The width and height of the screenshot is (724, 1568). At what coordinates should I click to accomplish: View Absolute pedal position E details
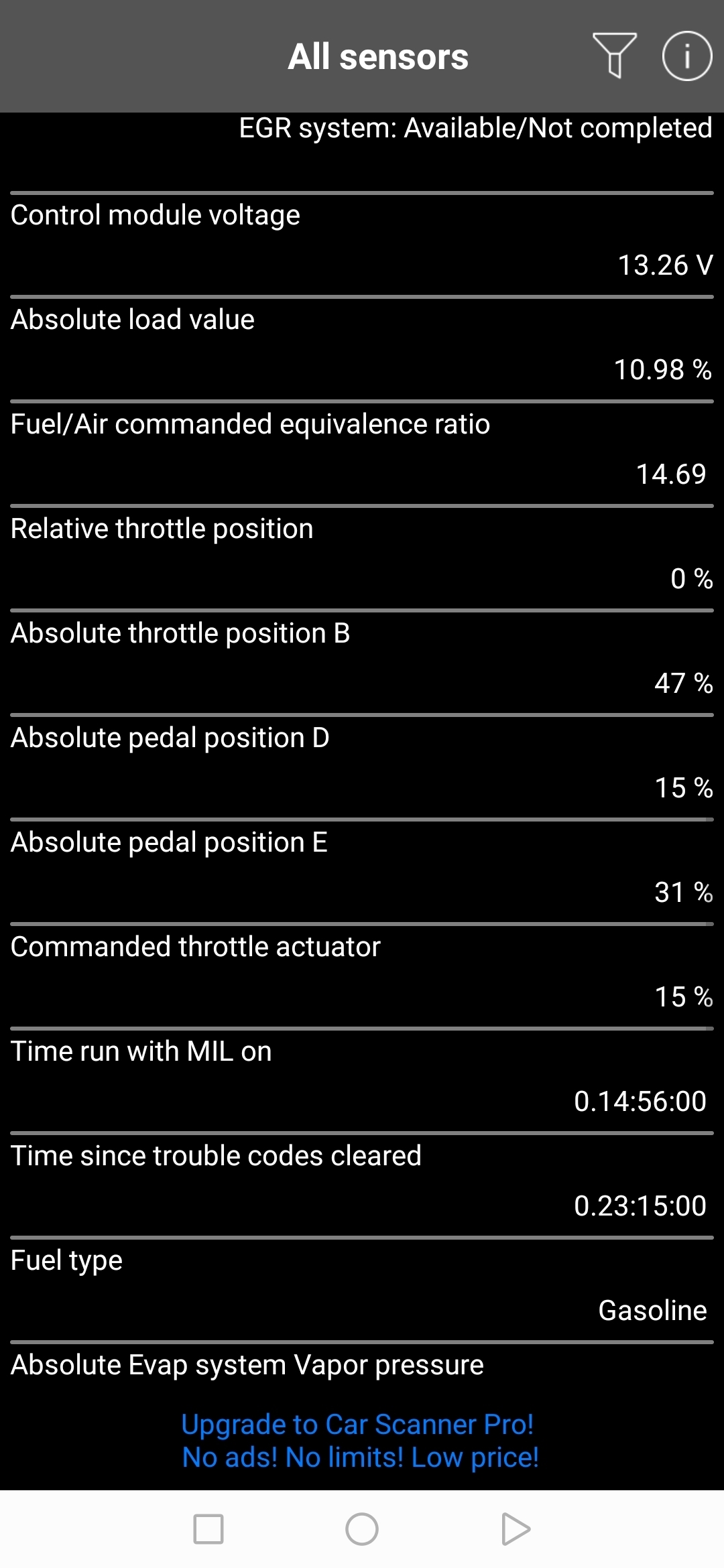(362, 867)
